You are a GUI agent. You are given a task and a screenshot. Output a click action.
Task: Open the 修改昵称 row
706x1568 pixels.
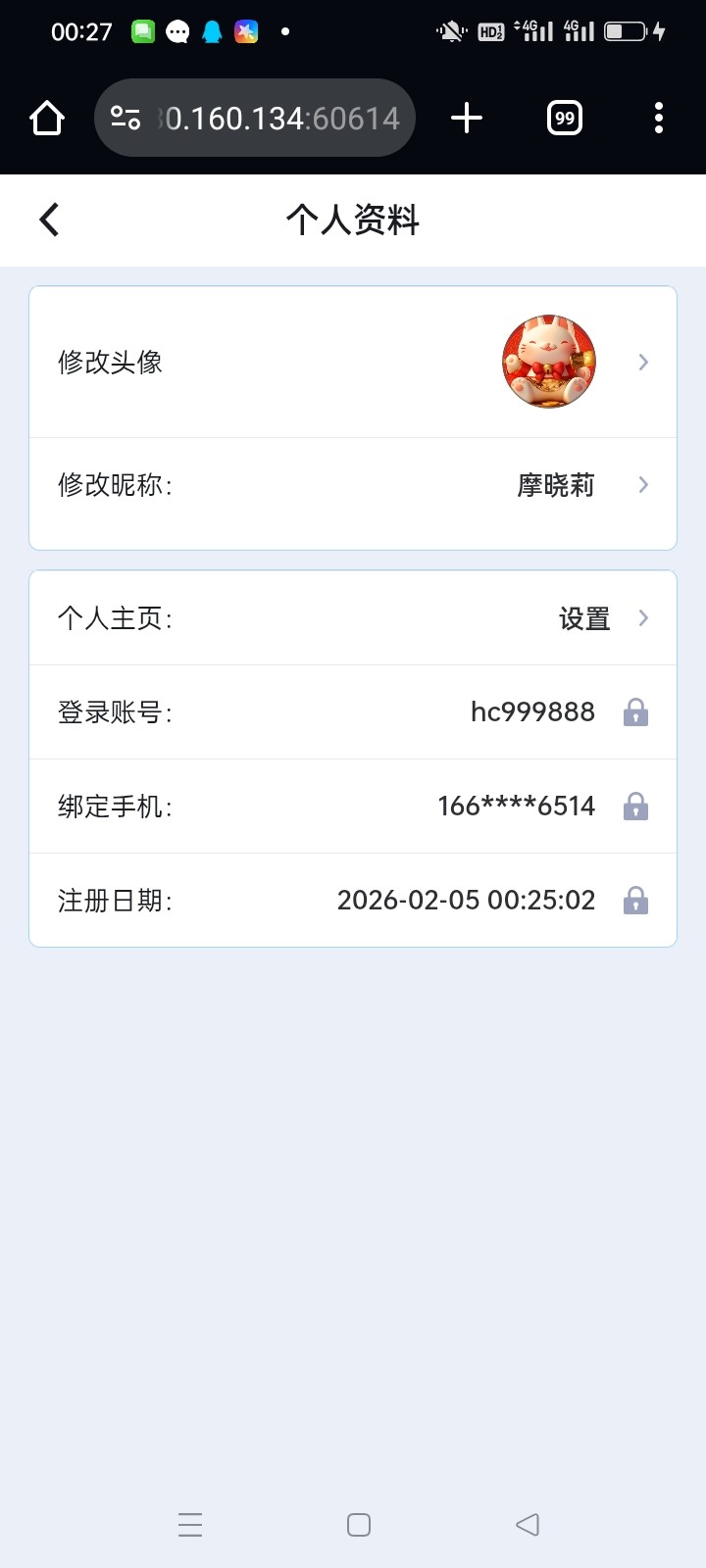[x=353, y=485]
